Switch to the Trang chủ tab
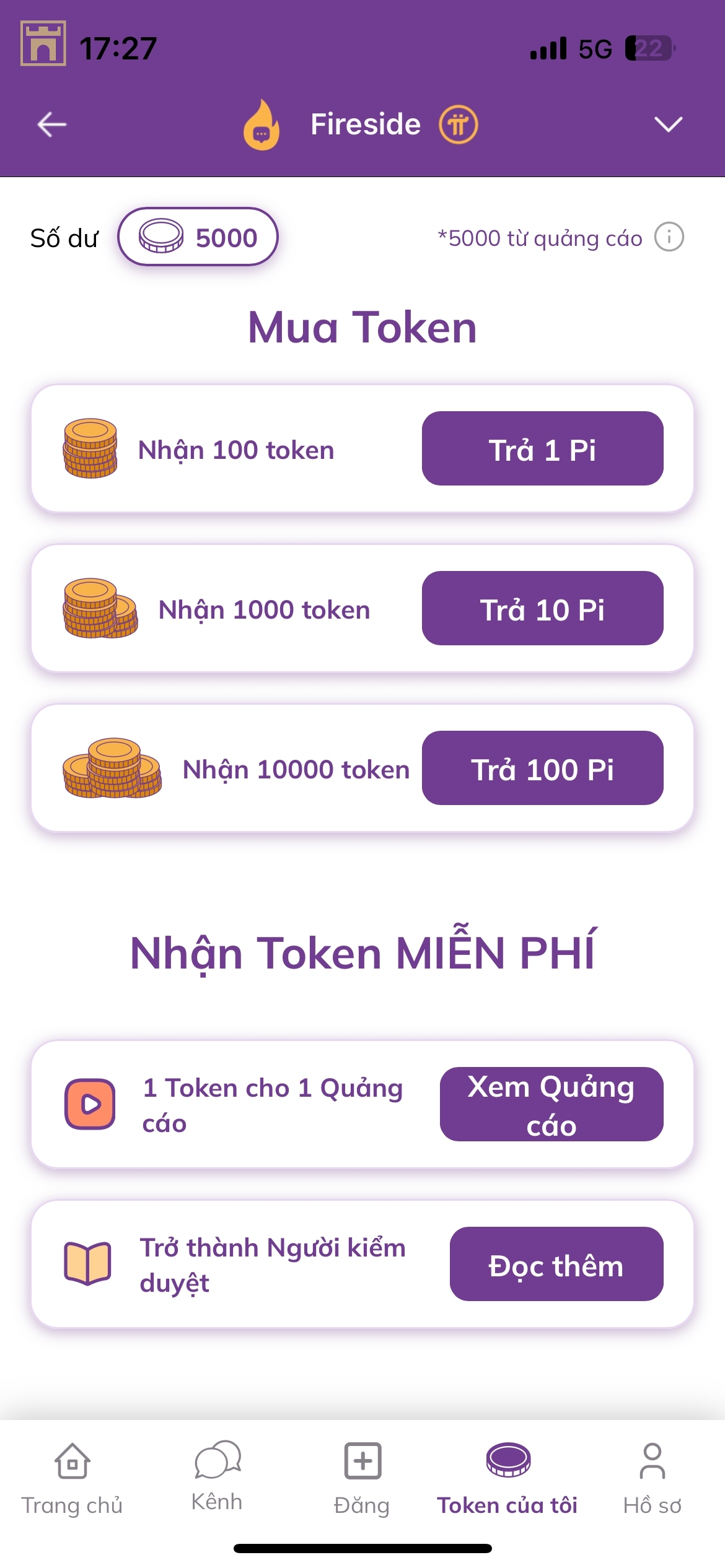 click(x=72, y=1478)
